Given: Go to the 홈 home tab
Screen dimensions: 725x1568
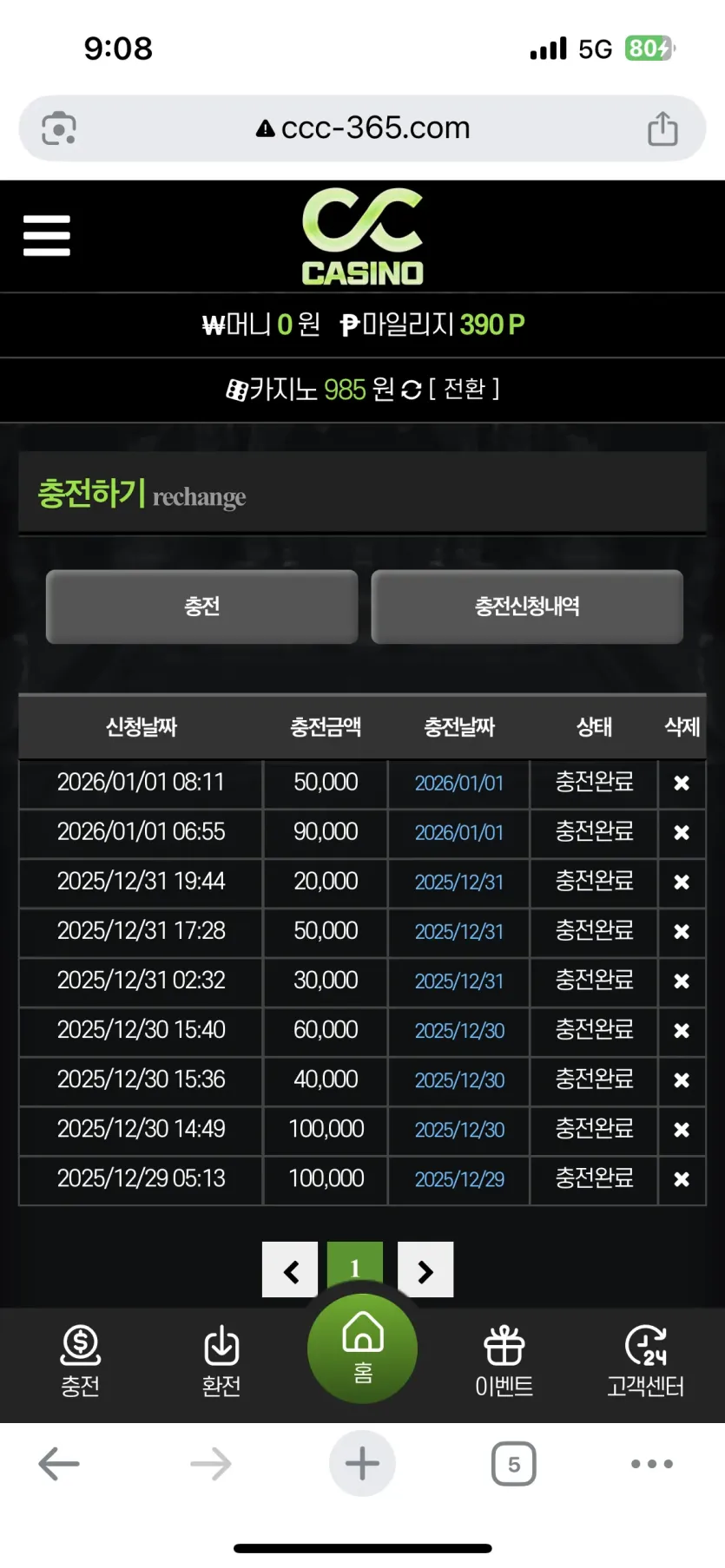Looking at the screenshot, I should coord(362,1348).
